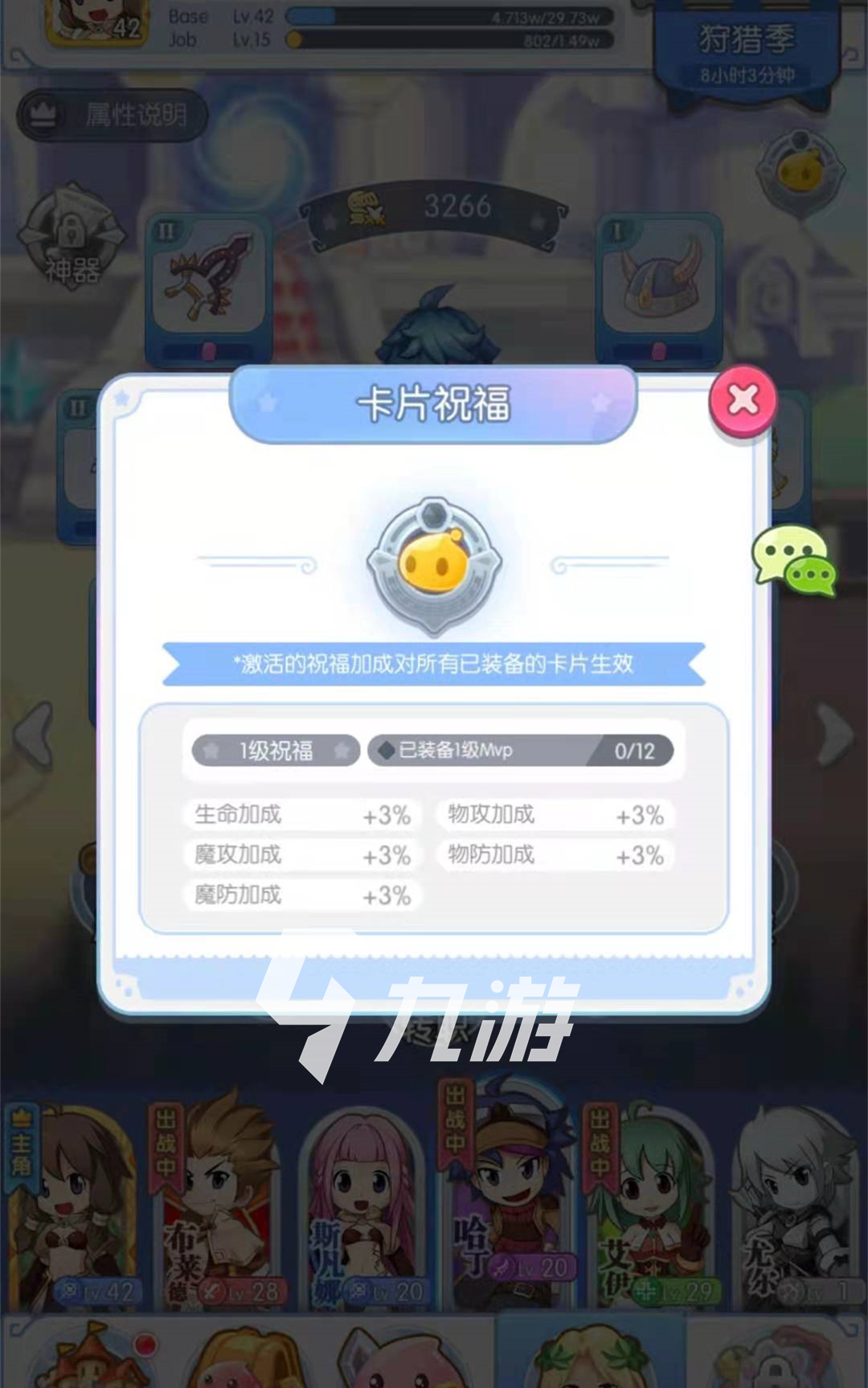Select the 布莱德 character card
Viewport: 868px width, 1388px height.
coord(215,1206)
